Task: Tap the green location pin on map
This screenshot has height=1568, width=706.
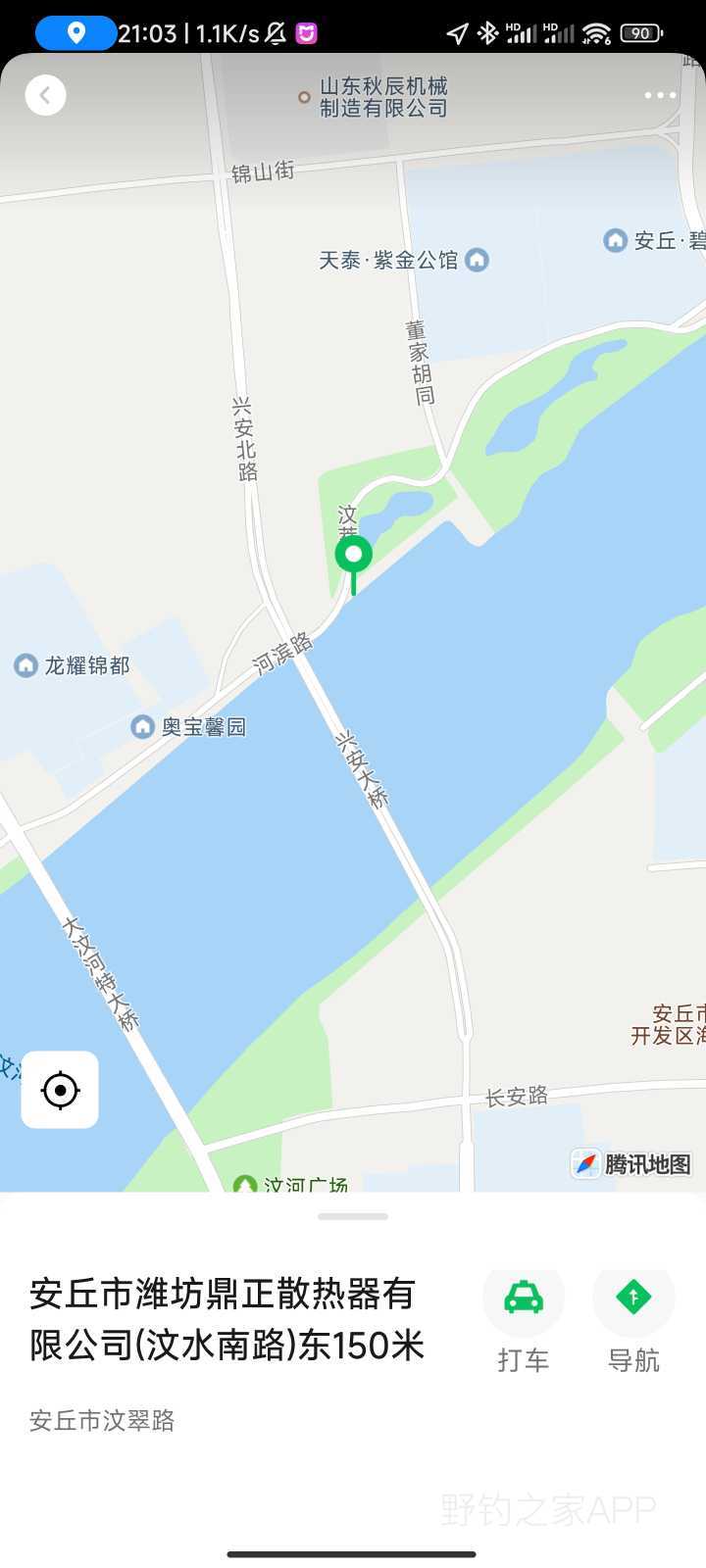Action: 353,556
